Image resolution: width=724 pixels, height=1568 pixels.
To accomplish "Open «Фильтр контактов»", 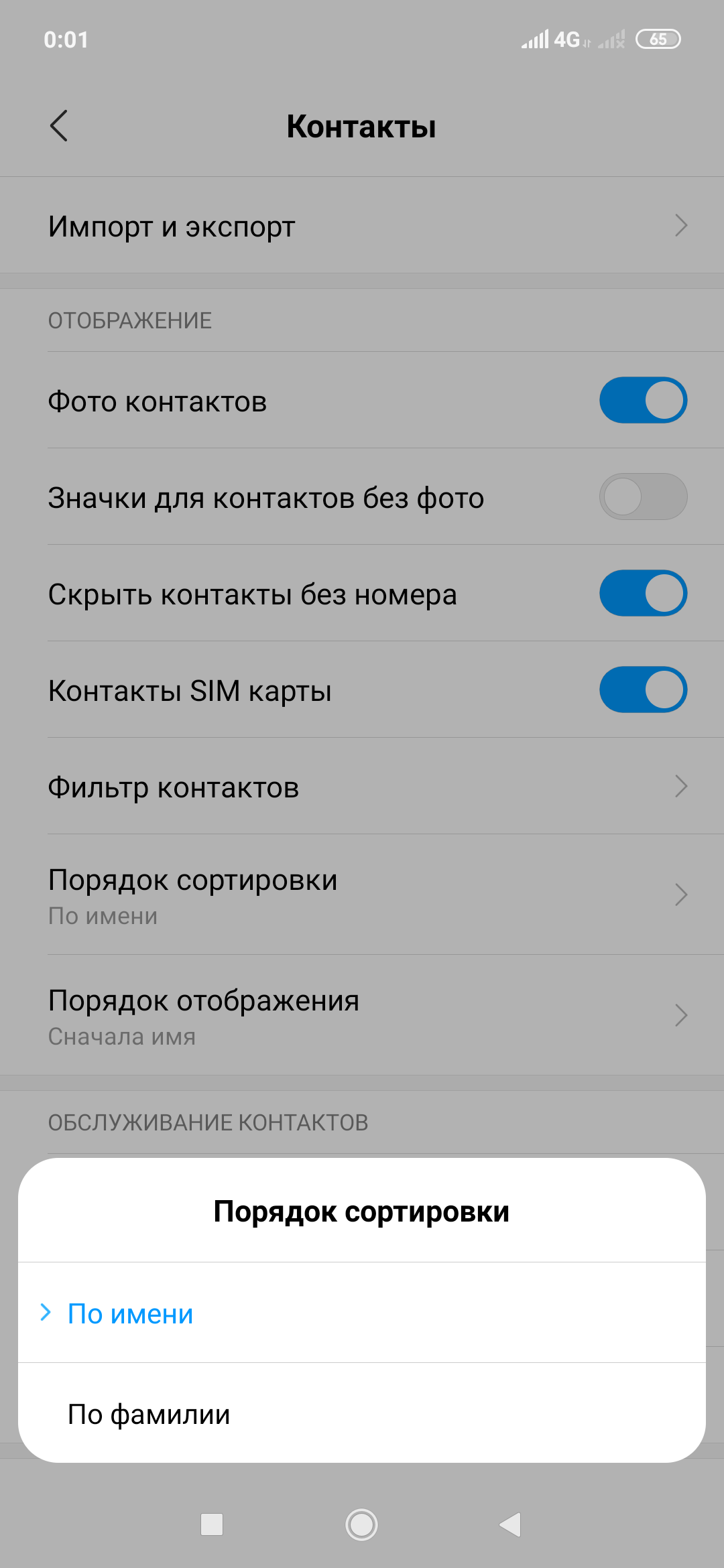I will point(362,787).
